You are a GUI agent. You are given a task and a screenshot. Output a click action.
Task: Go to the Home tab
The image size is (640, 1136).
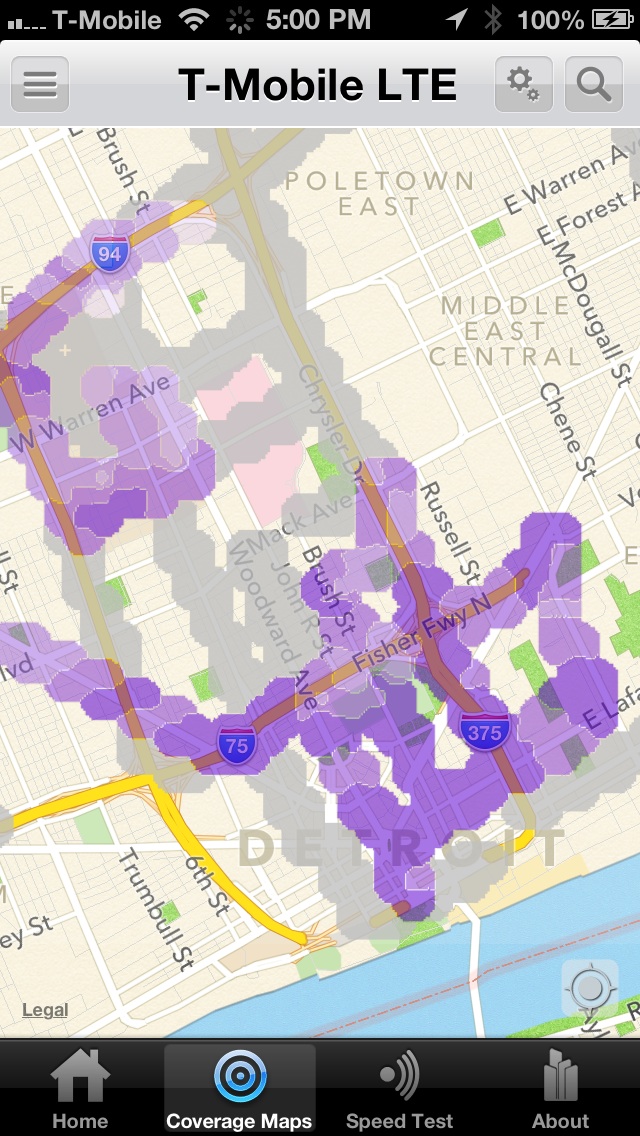tap(80, 1088)
